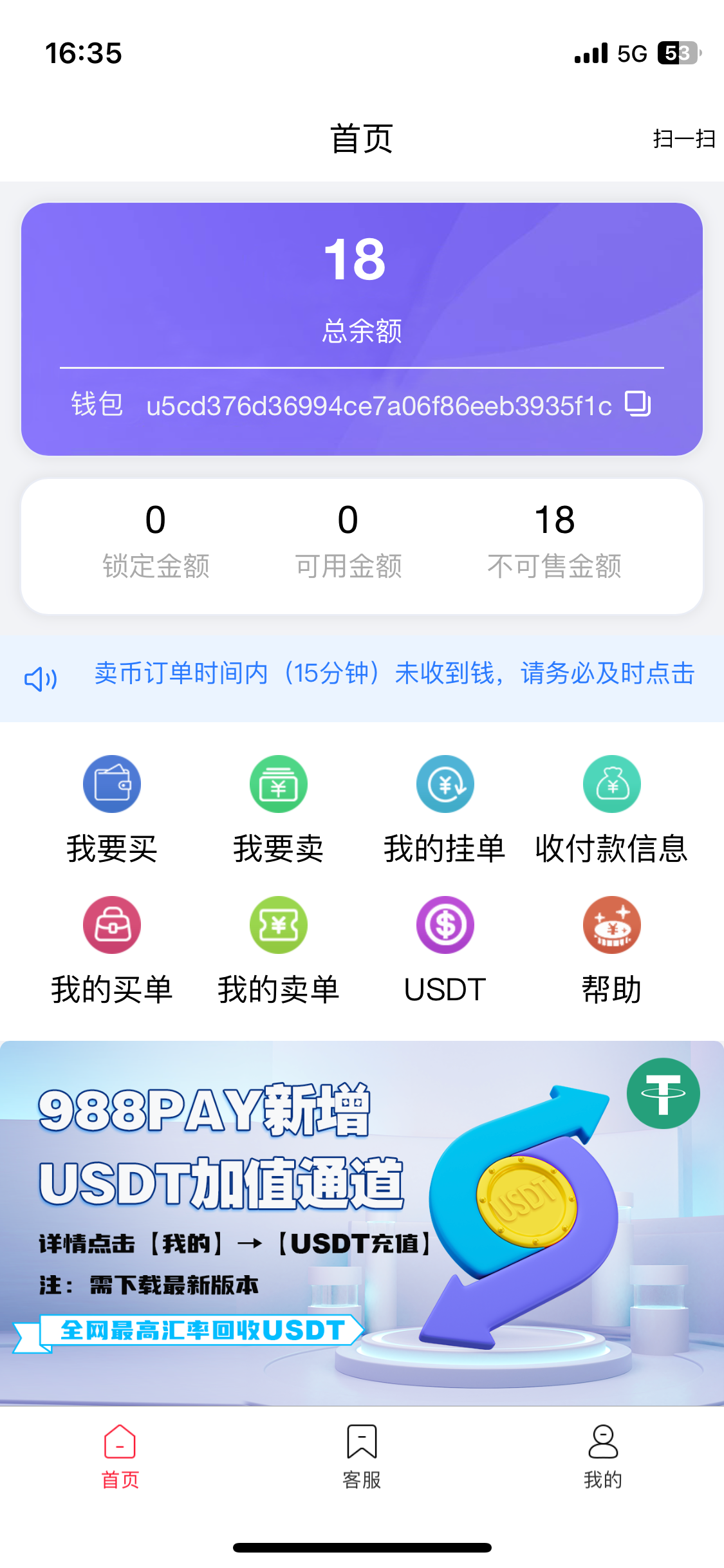Copy the wallet address
This screenshot has width=724, height=1568.
[x=638, y=404]
